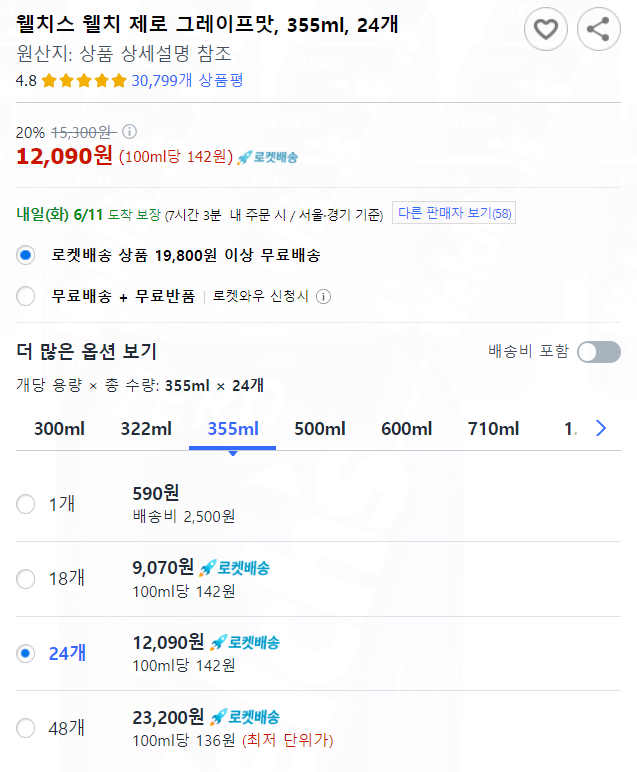Choose the 1개 option at 590원
637x772 pixels.
point(26,504)
